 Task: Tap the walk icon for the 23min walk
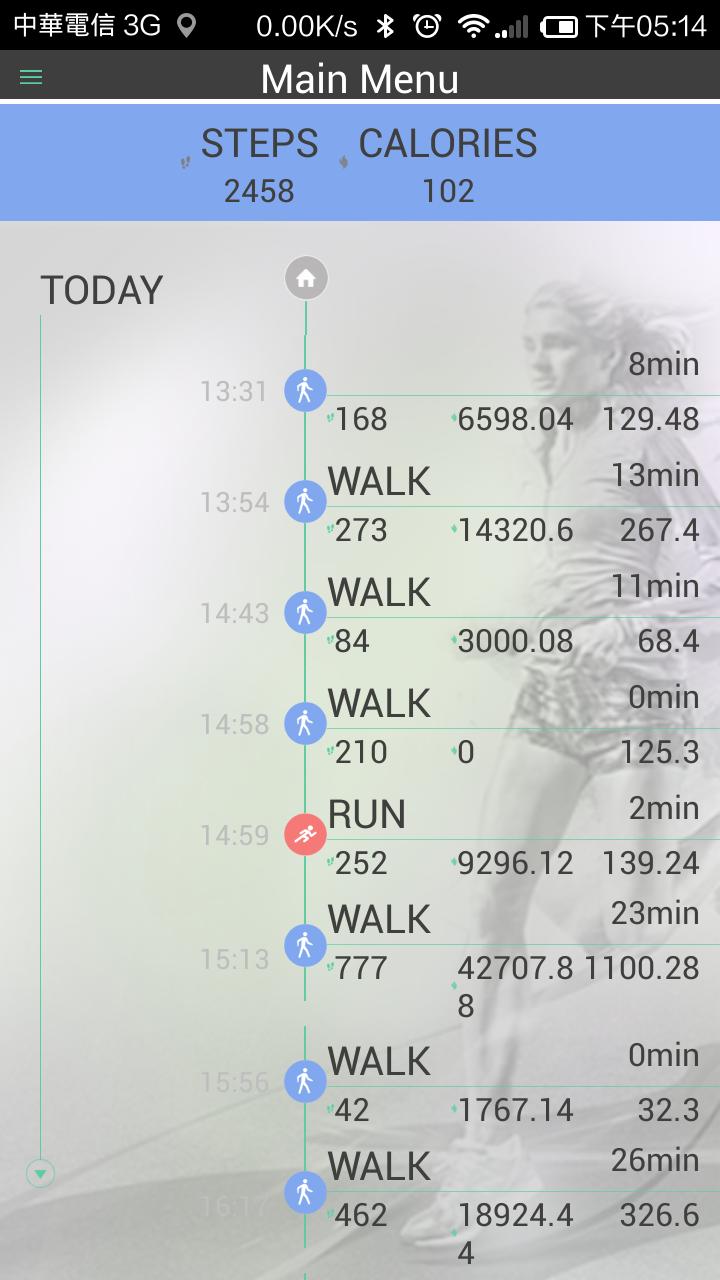point(305,944)
